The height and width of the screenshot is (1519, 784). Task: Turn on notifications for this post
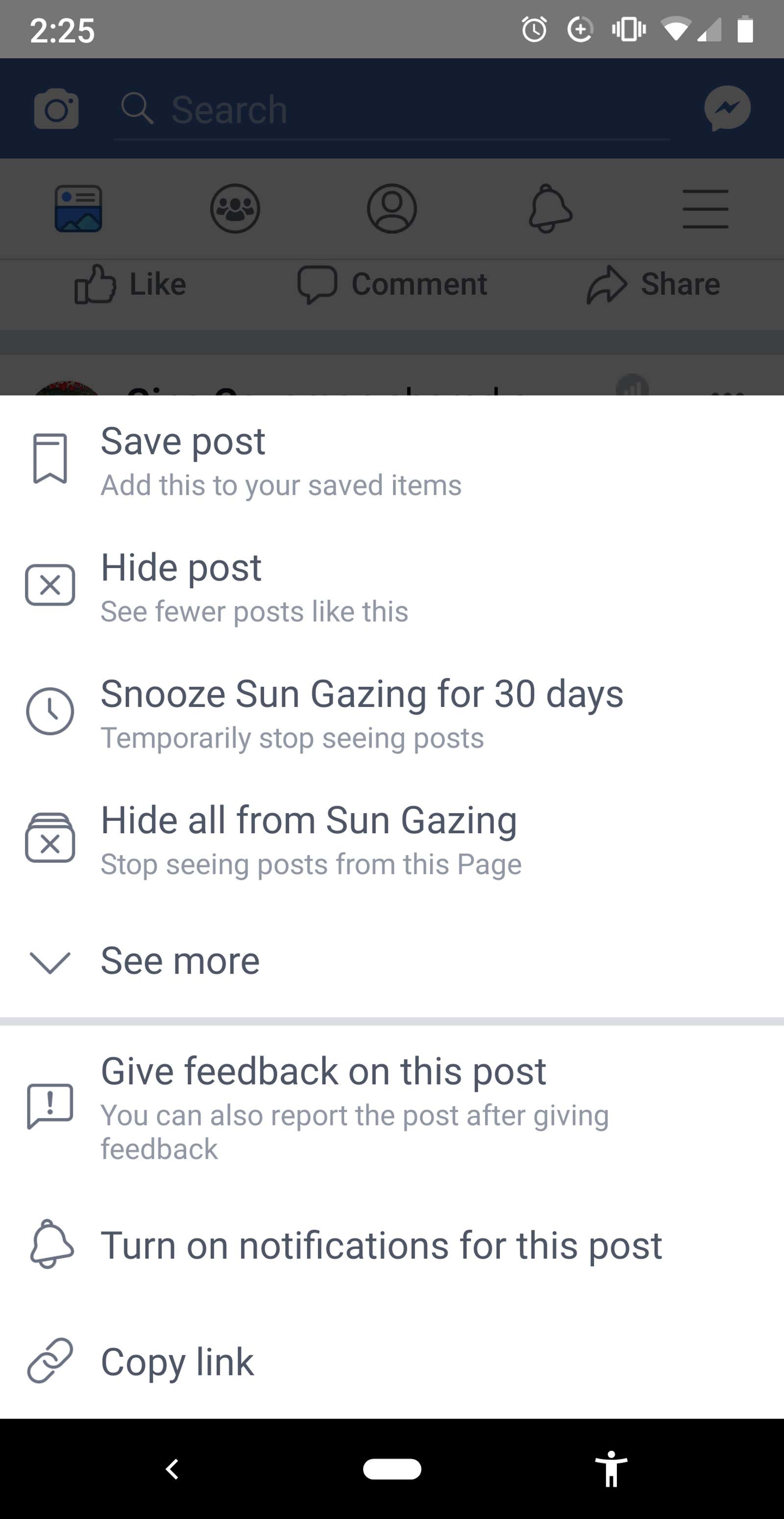[392, 1245]
